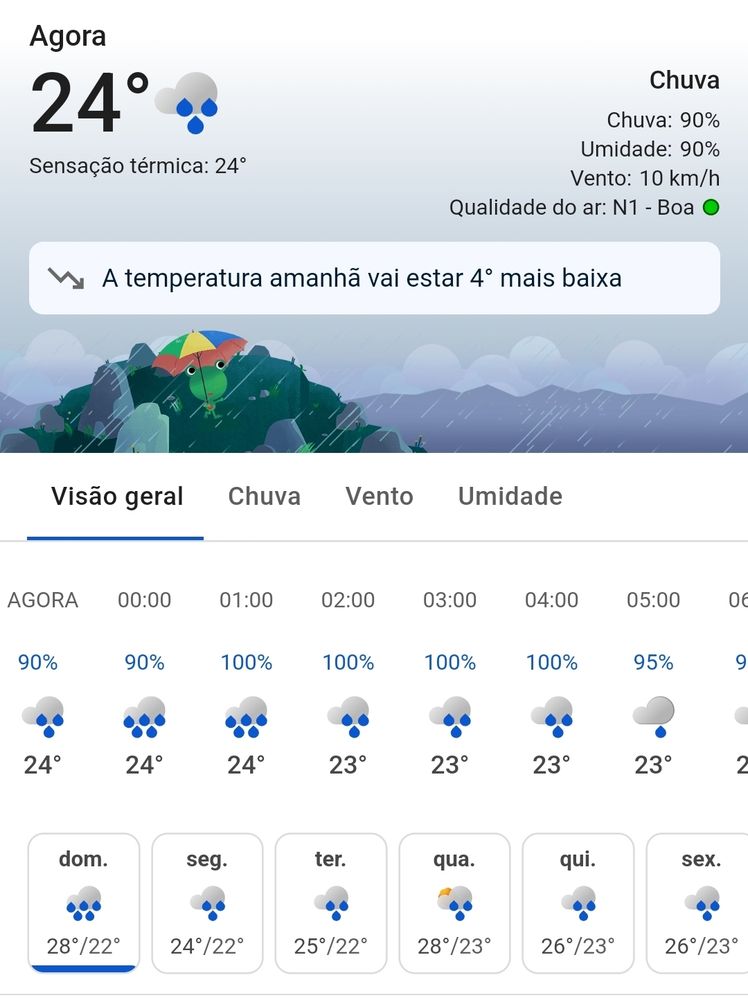Tap the sex. forecast card
This screenshot has height=1000, width=748.
click(x=700, y=903)
